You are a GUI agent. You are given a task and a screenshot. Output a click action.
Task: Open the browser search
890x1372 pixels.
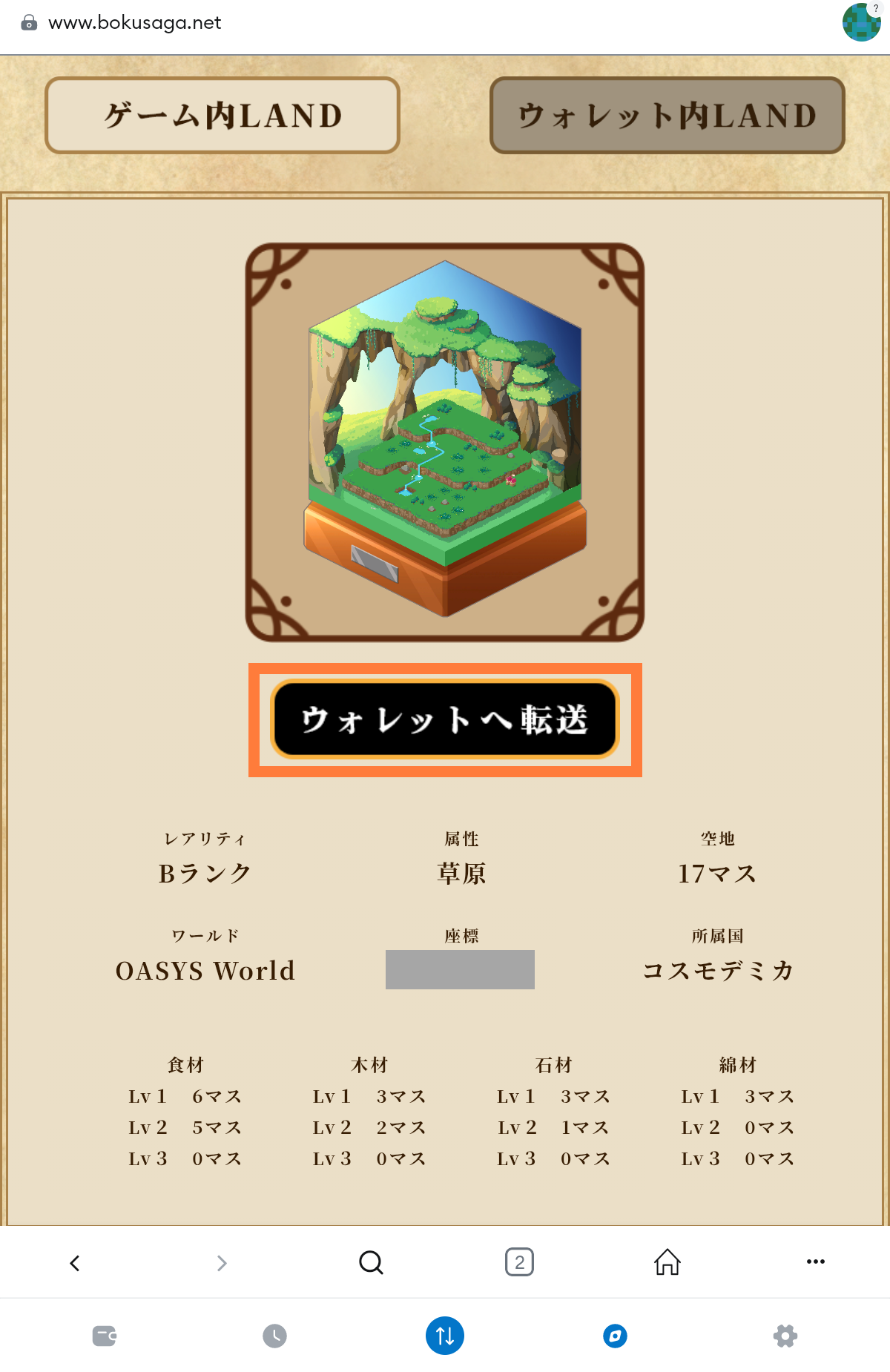tap(371, 1262)
